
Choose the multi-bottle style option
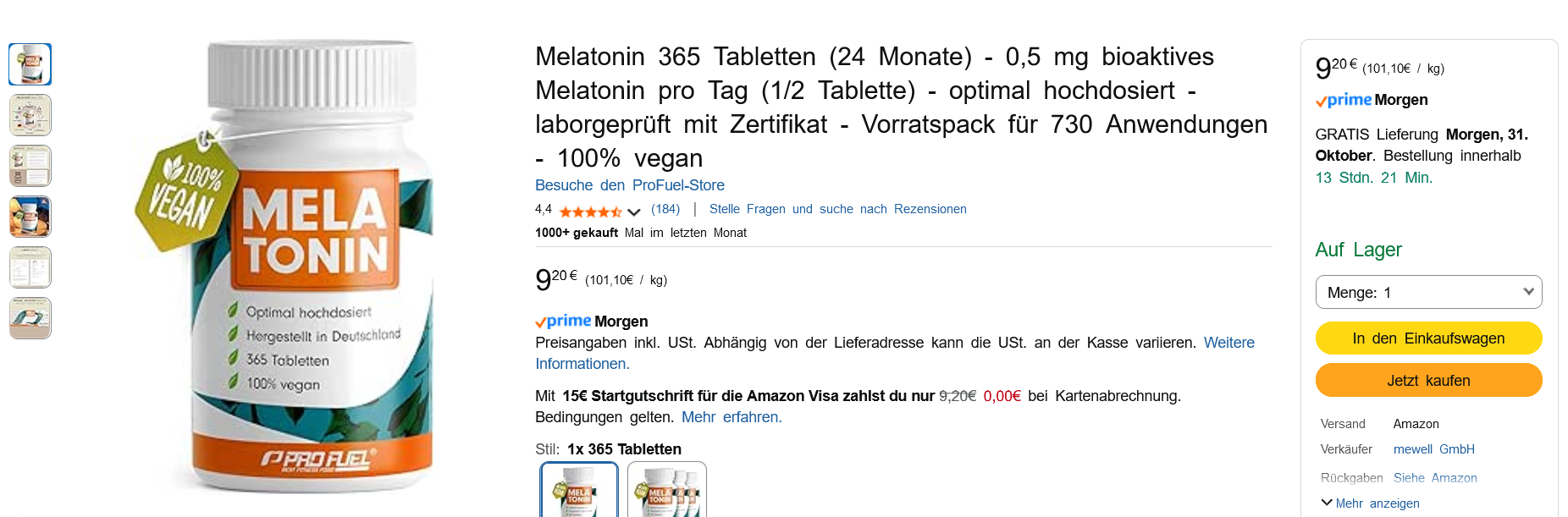pos(666,491)
